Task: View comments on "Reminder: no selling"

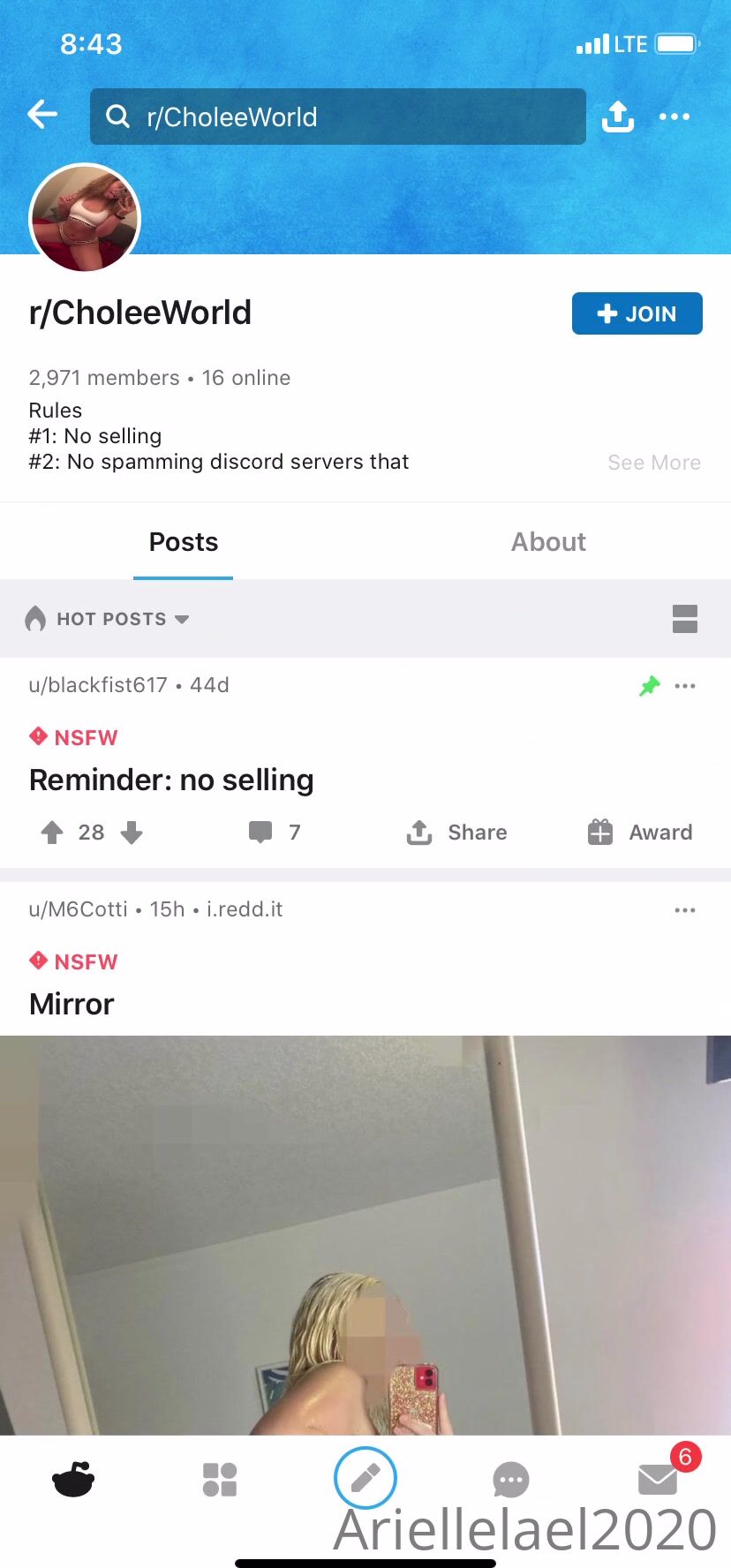Action: coord(274,833)
